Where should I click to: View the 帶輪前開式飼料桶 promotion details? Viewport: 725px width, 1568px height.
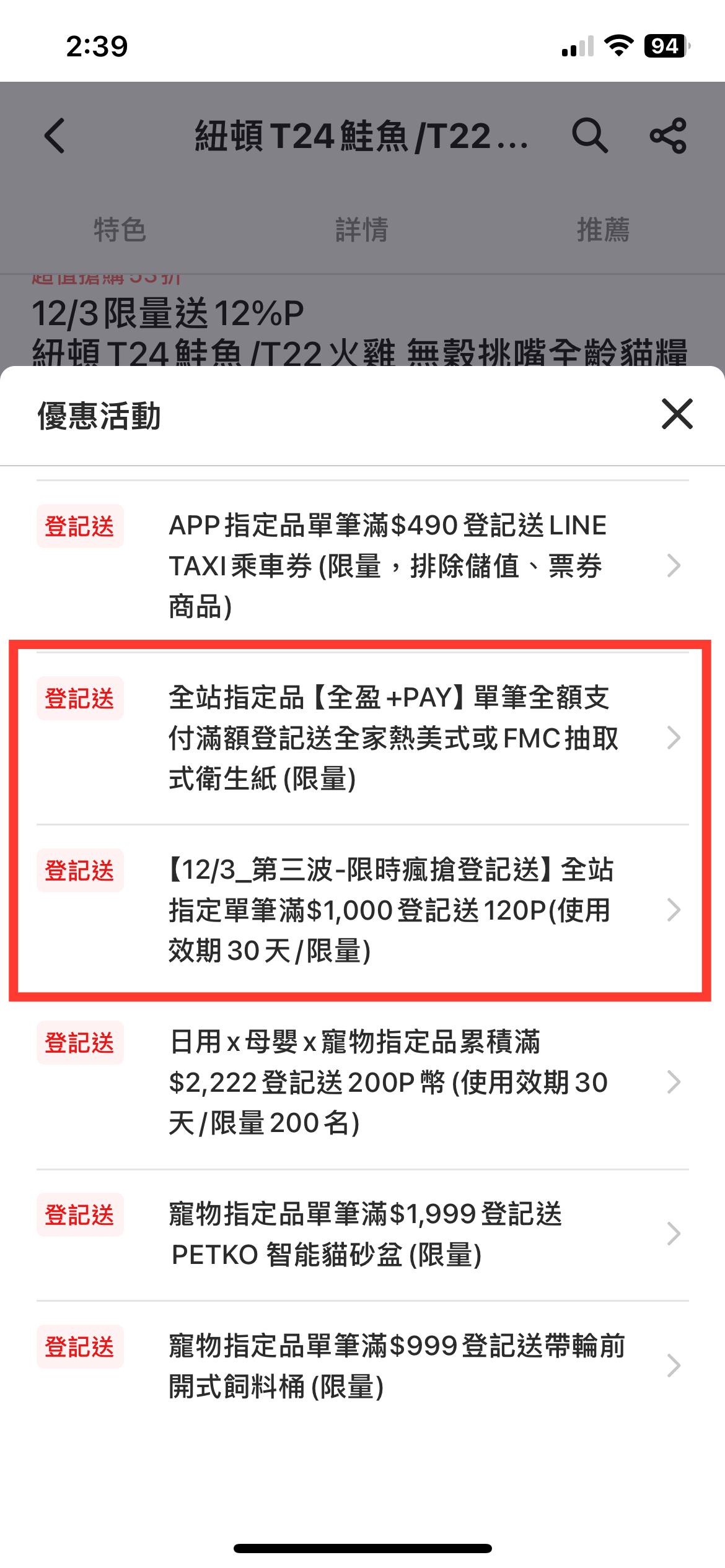362,1366
